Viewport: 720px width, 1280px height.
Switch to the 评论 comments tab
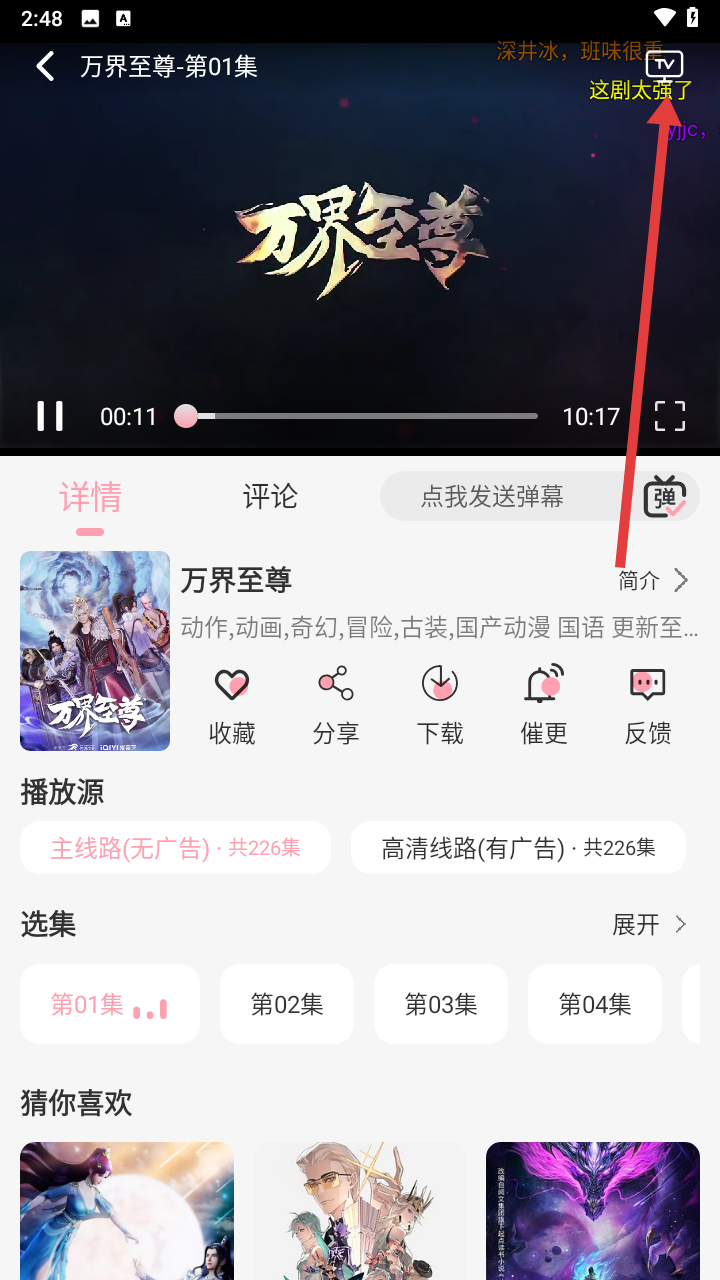[x=269, y=496]
